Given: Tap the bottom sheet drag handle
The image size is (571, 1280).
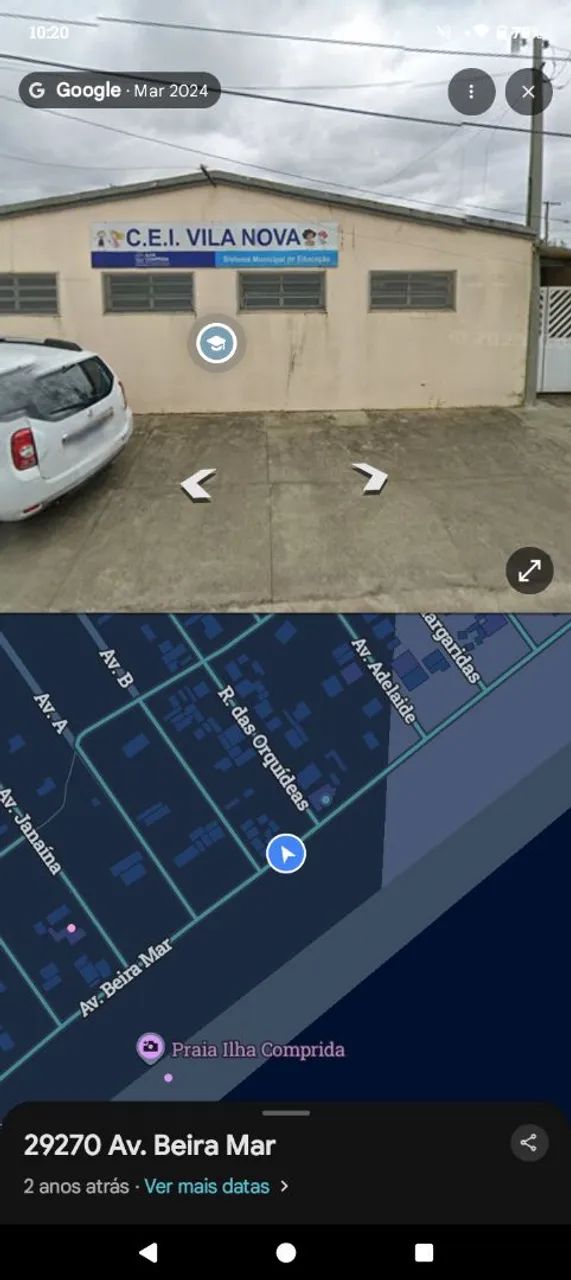Looking at the screenshot, I should click(x=286, y=1113).
